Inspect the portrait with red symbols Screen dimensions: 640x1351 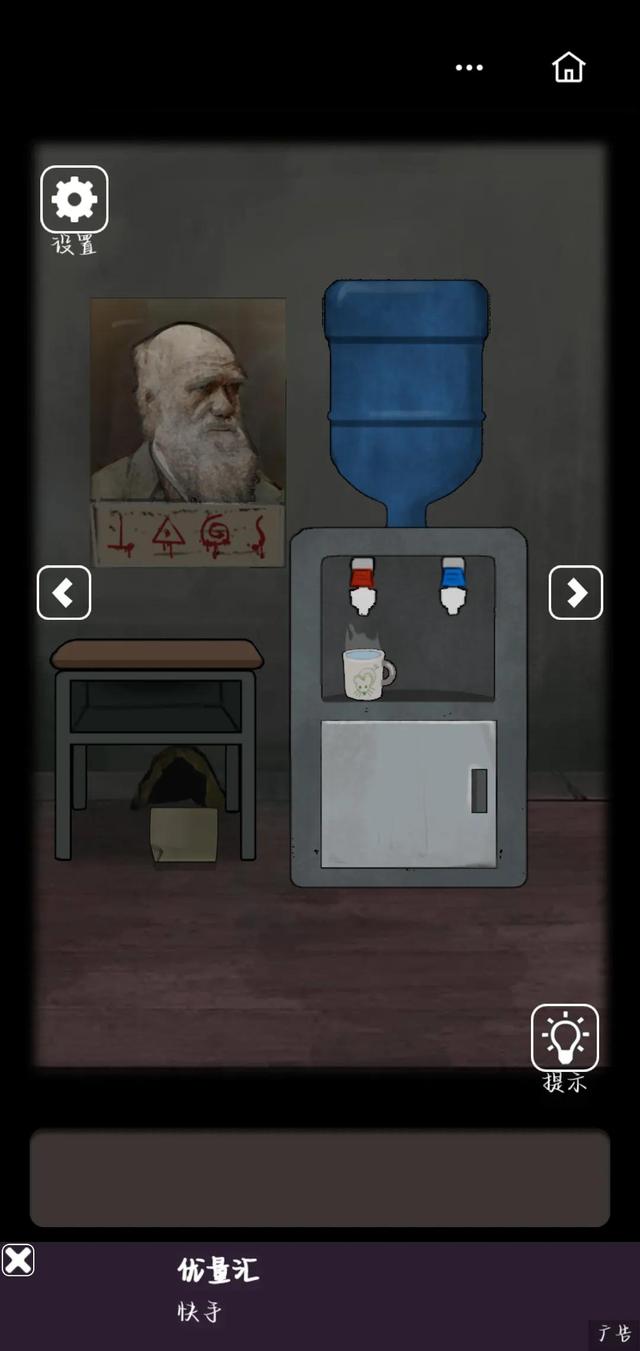188,430
